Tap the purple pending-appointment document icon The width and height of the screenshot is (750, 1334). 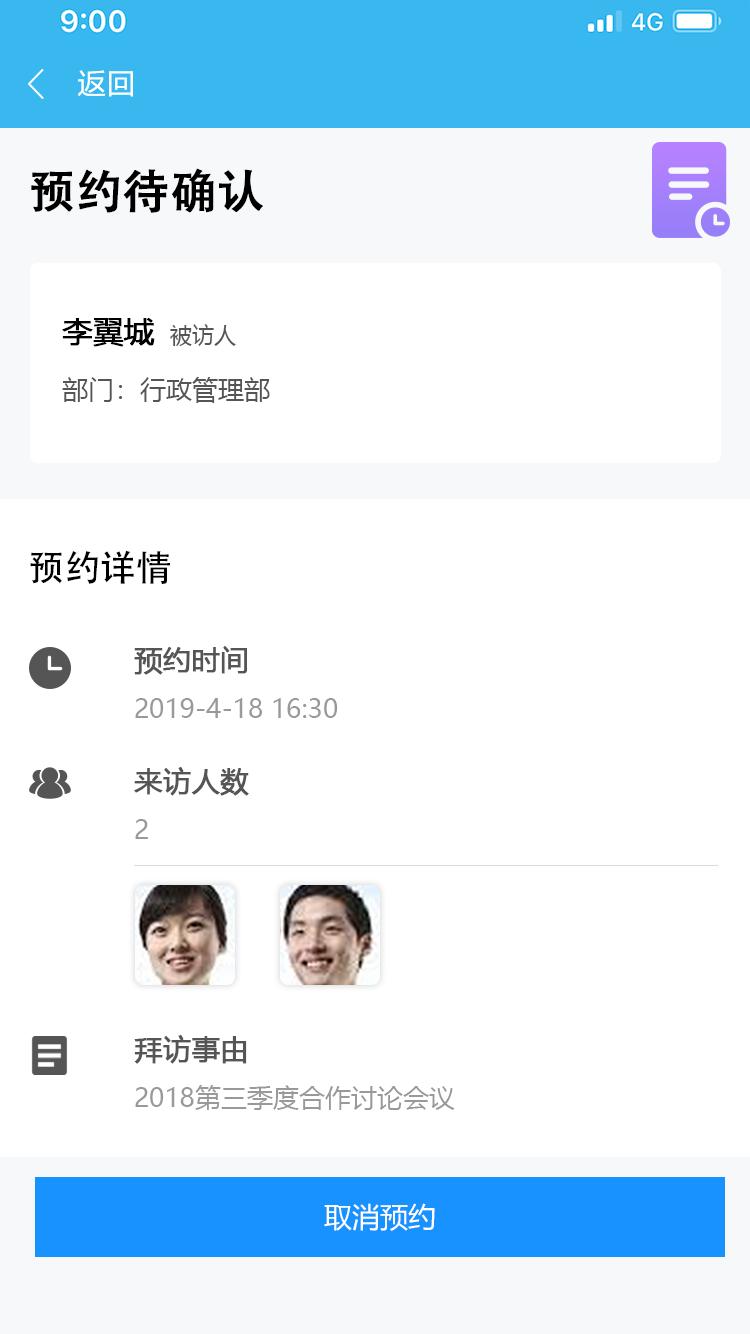[688, 189]
